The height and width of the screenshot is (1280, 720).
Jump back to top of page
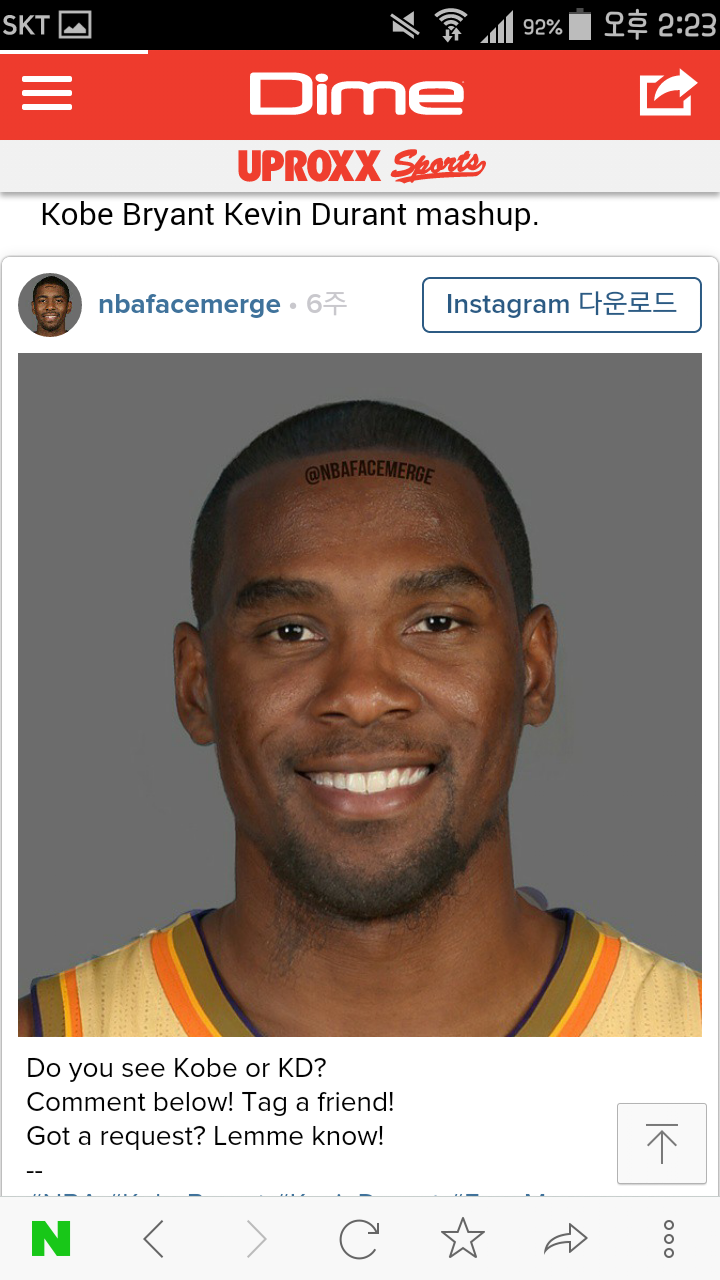click(661, 1143)
